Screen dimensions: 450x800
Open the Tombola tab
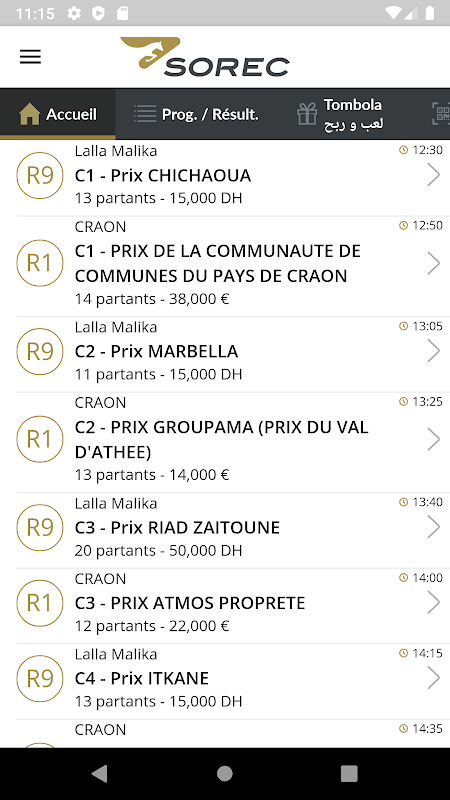[x=340, y=114]
